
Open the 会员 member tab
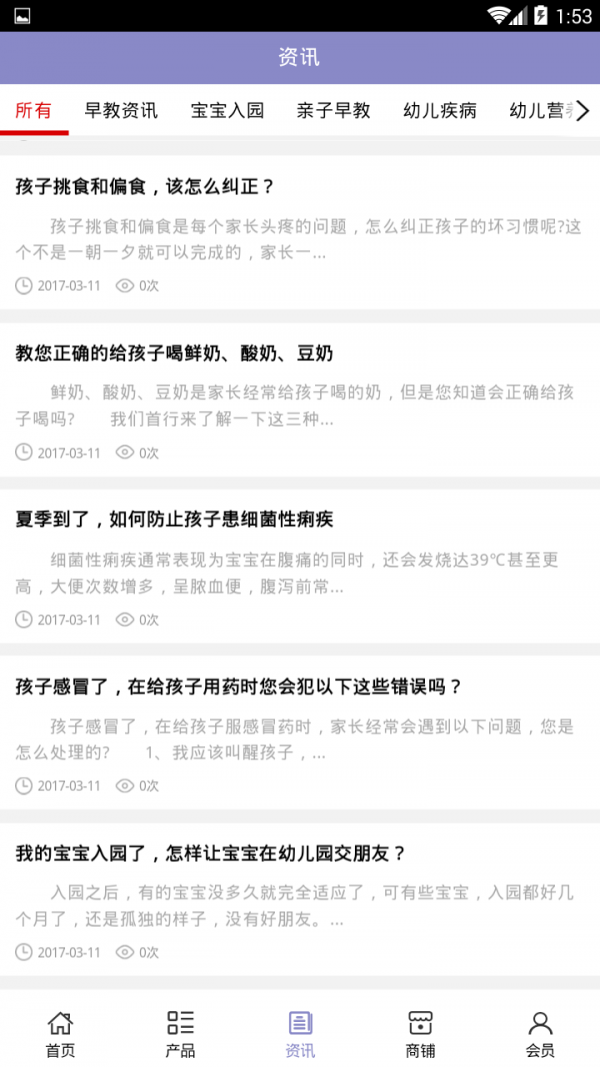tap(540, 1033)
